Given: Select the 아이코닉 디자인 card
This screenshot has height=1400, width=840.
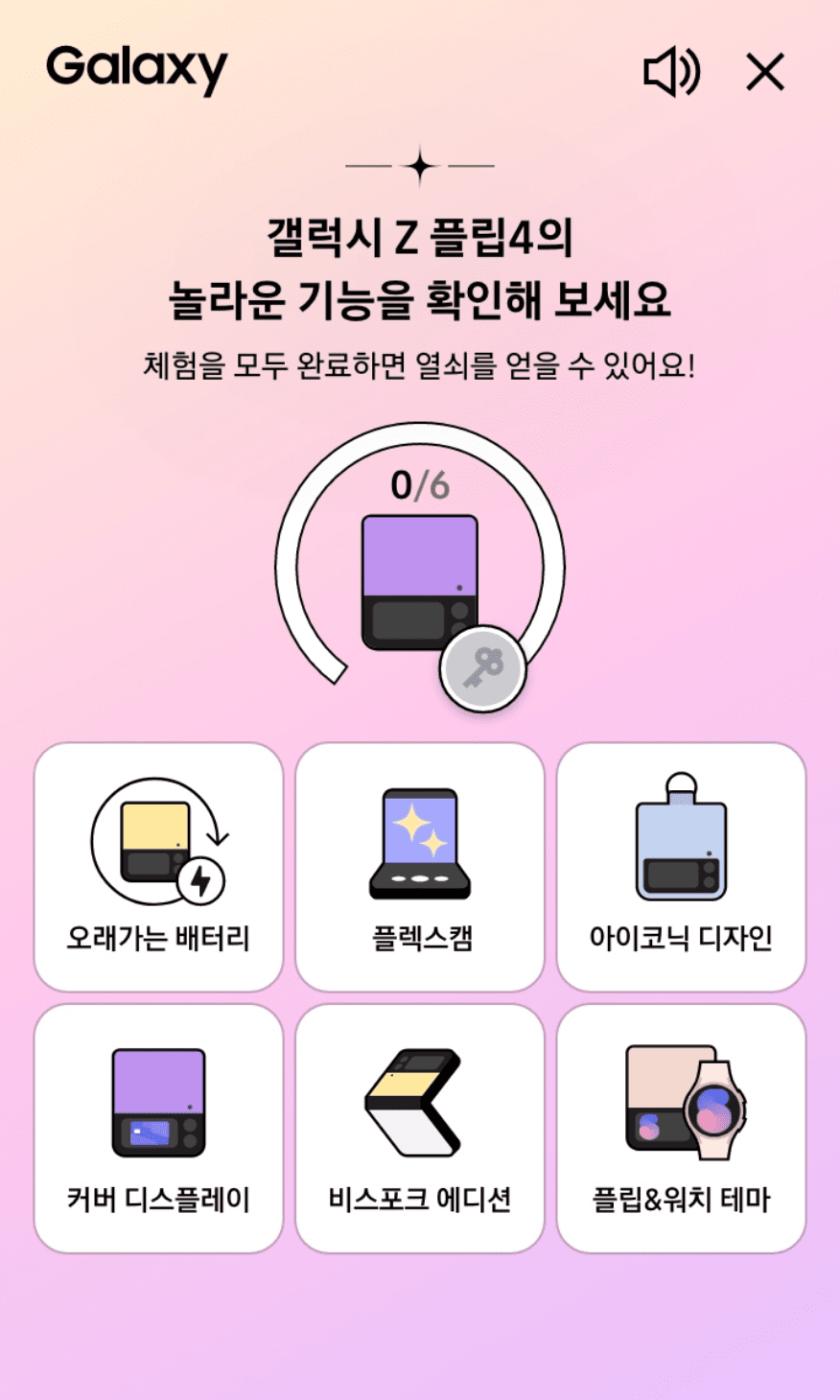Looking at the screenshot, I should coord(681,867).
